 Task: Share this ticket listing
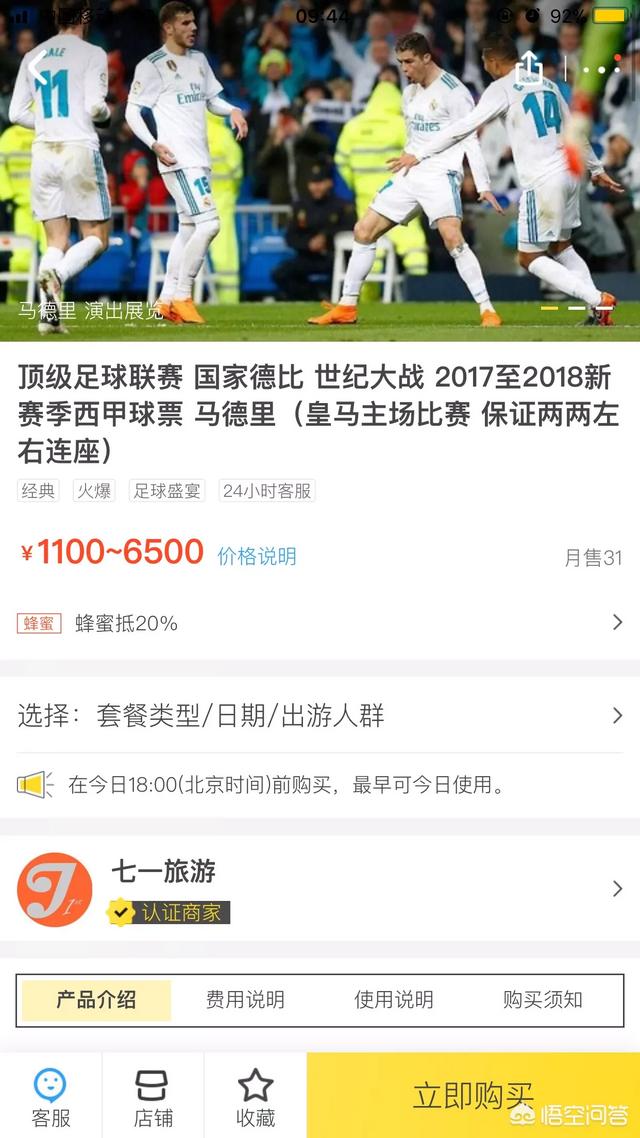click(529, 68)
